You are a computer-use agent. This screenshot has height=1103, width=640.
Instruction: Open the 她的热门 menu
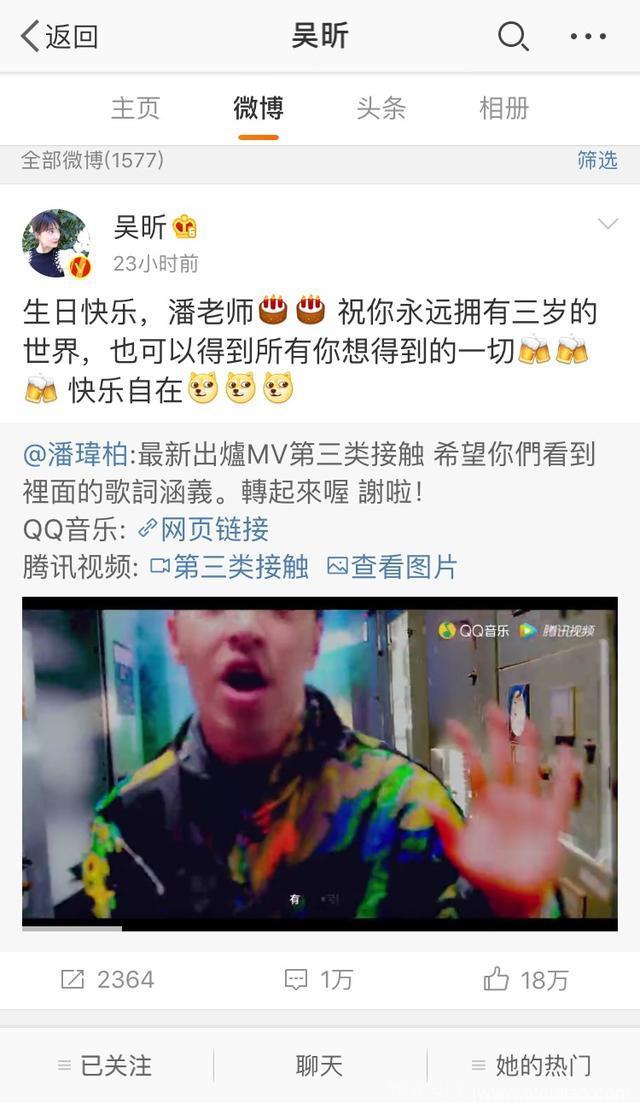click(532, 1066)
